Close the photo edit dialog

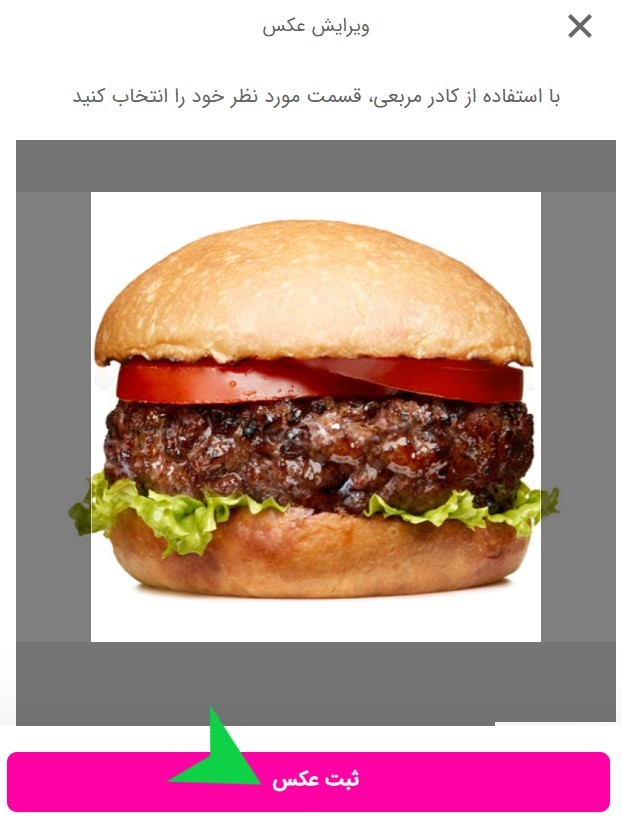(x=580, y=27)
